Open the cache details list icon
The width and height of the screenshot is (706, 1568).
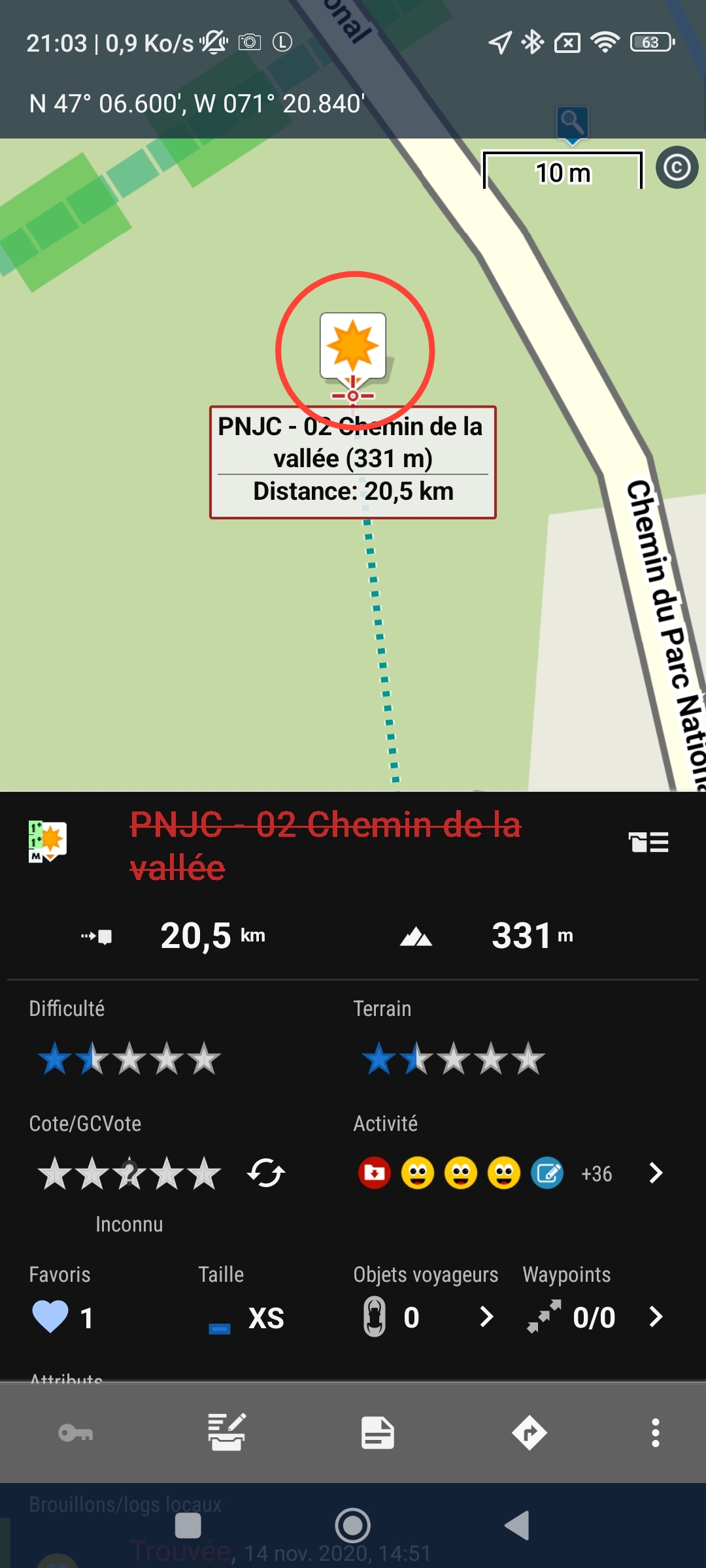[648, 842]
